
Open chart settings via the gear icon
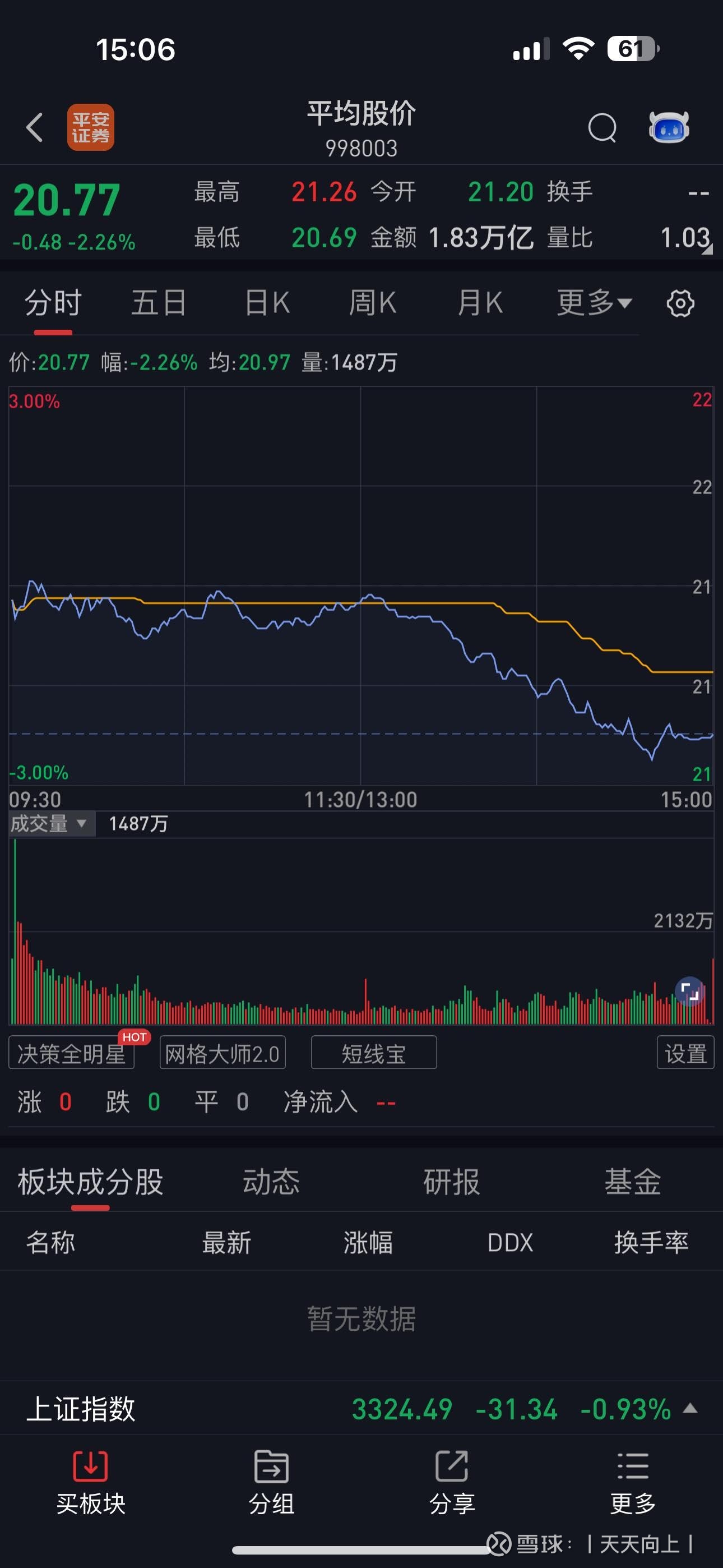point(680,302)
